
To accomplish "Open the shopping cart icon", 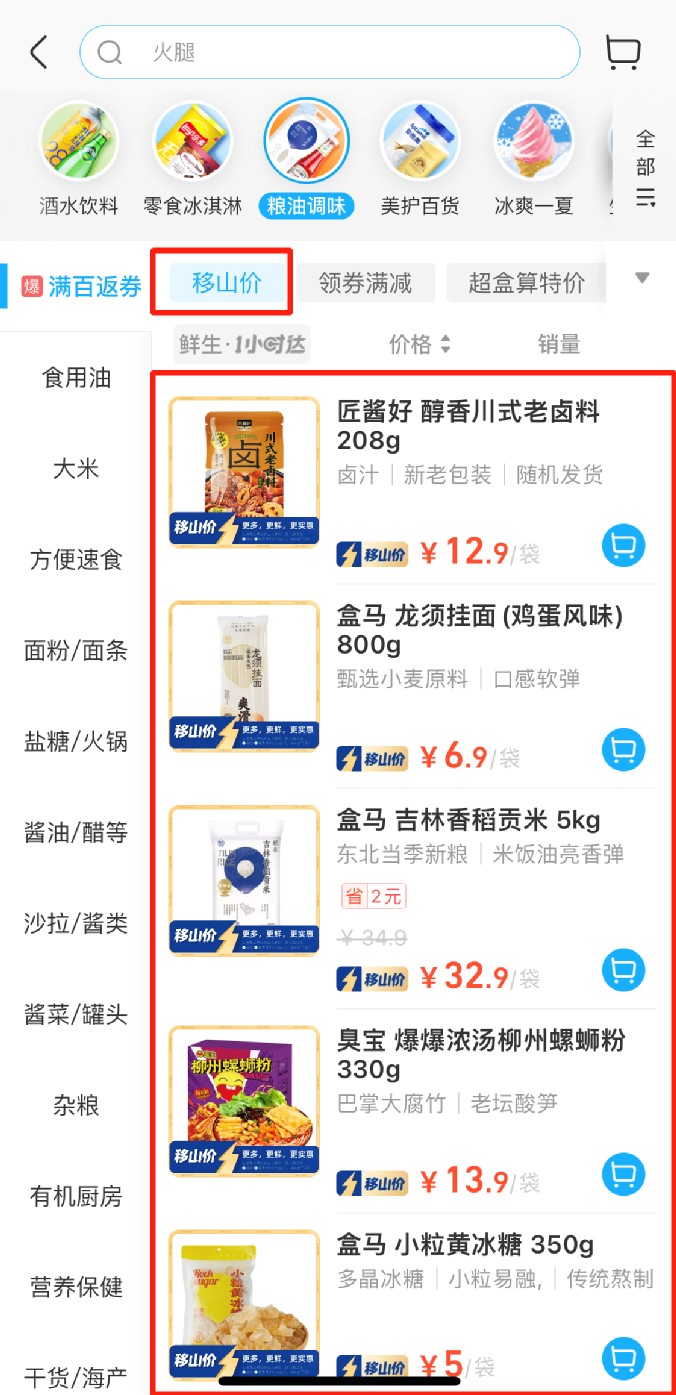I will point(623,52).
